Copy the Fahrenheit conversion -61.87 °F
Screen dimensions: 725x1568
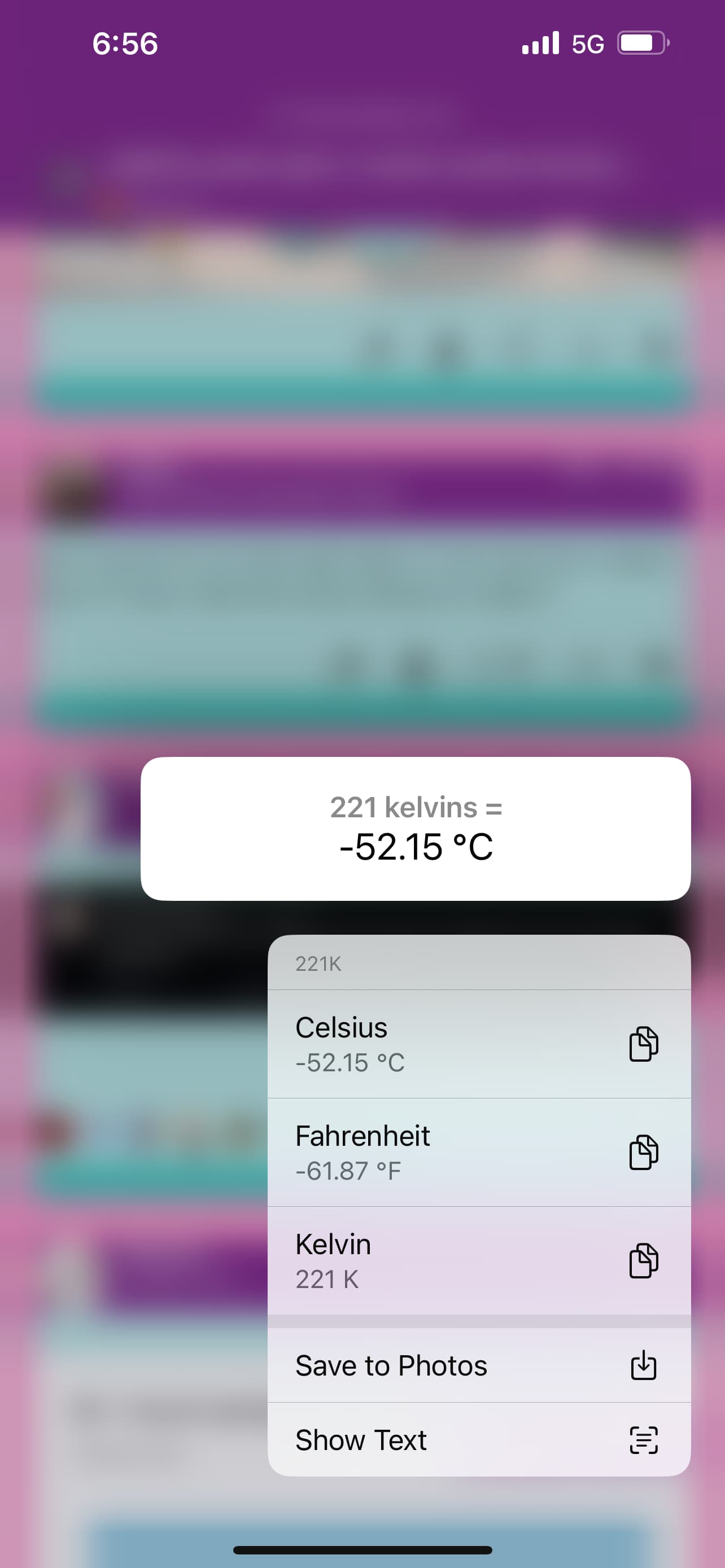point(478,1152)
